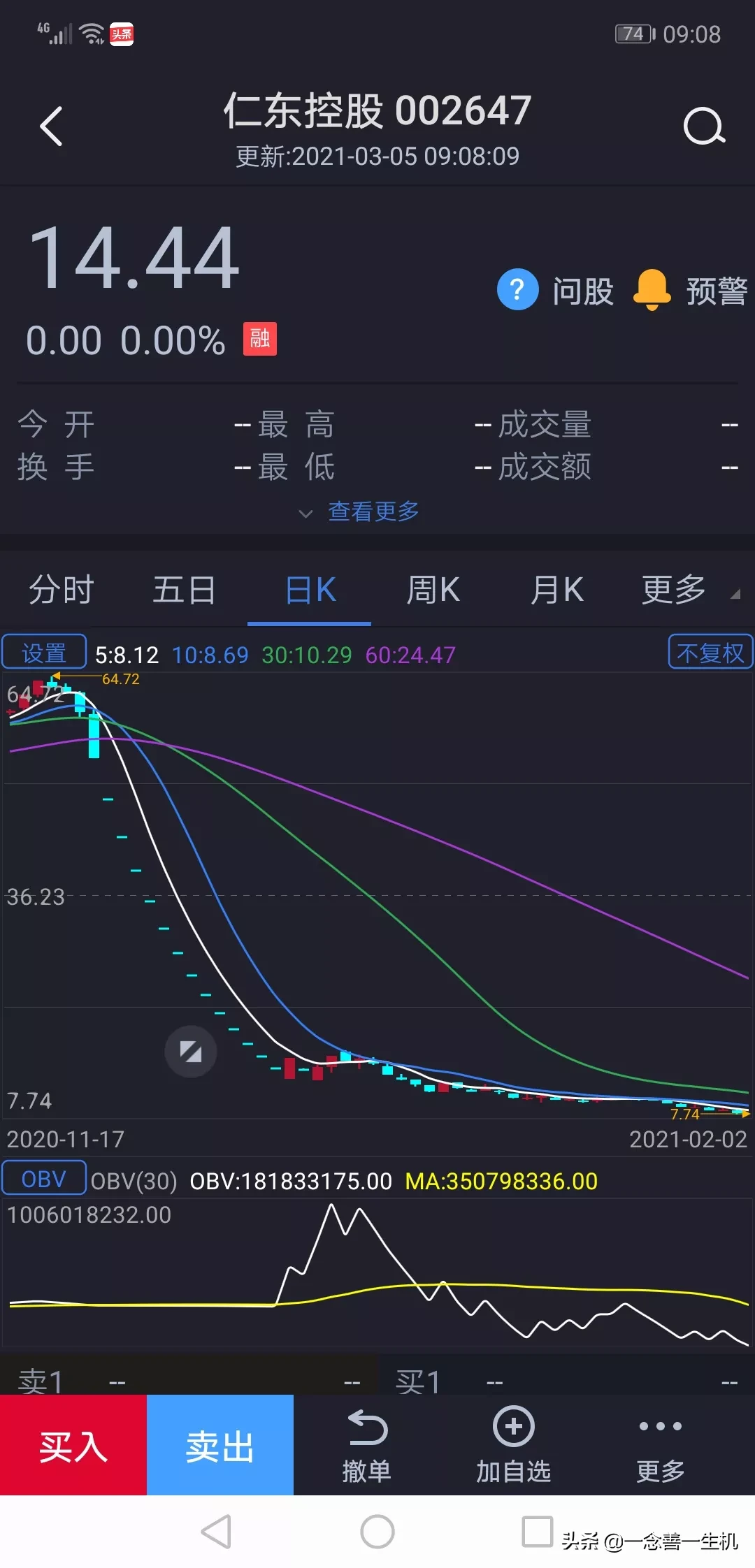Open the stock search icon
This screenshot has width=755, height=1568.
coord(703,126)
